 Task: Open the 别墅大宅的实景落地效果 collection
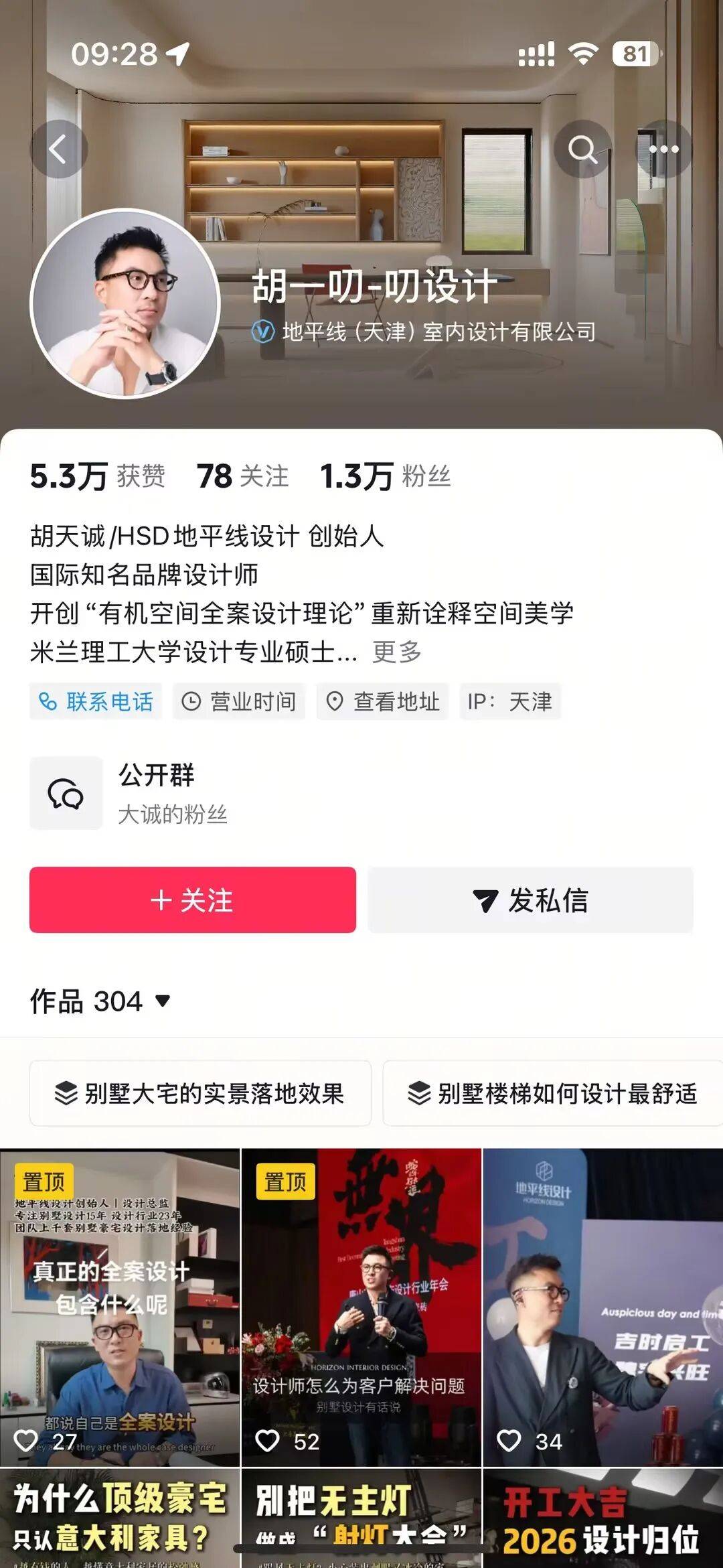[x=199, y=1093]
